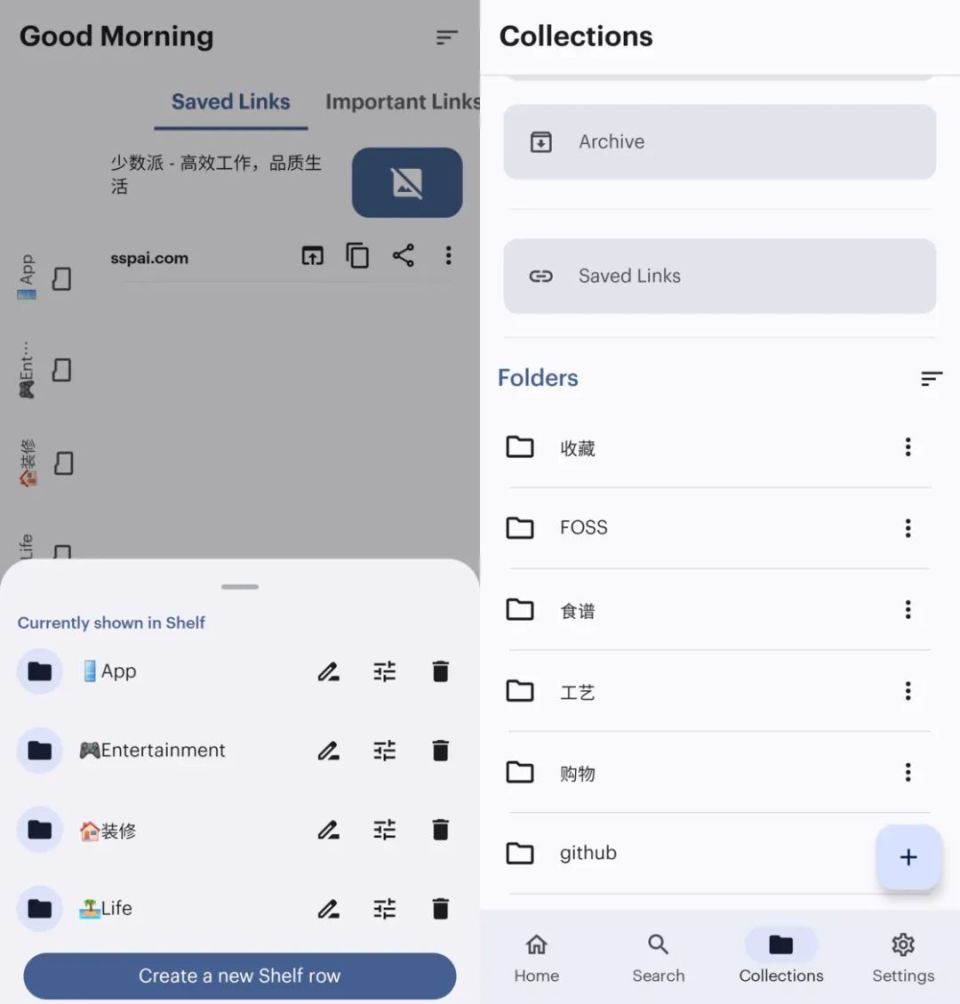Delete the Entertainment shelf row
This screenshot has width=960, height=1004.
point(440,751)
